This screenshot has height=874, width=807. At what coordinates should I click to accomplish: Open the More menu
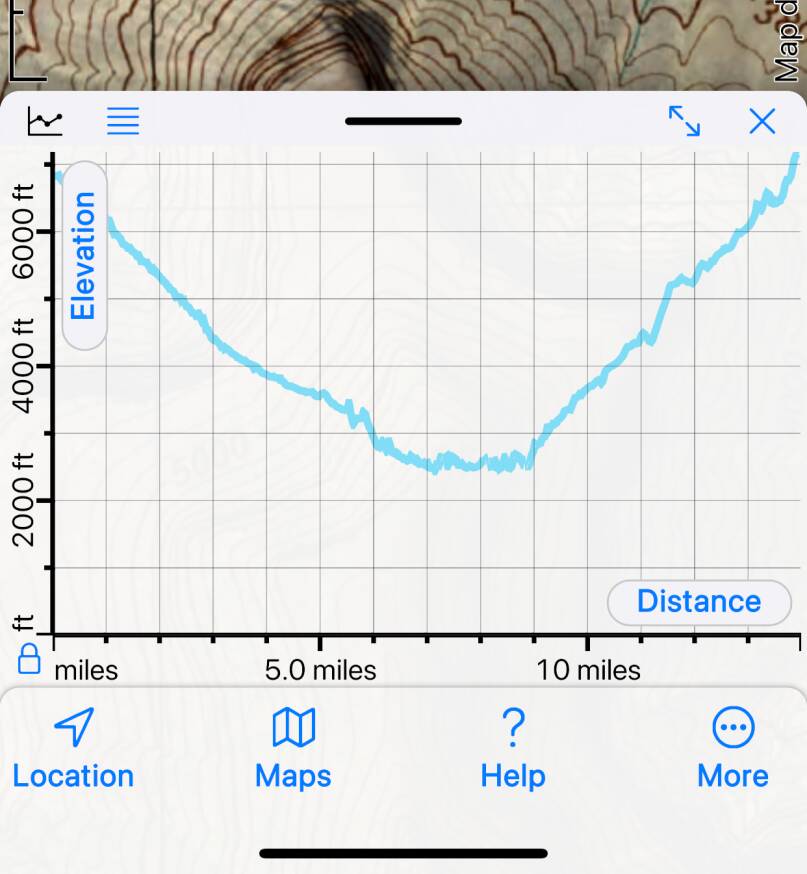(732, 748)
